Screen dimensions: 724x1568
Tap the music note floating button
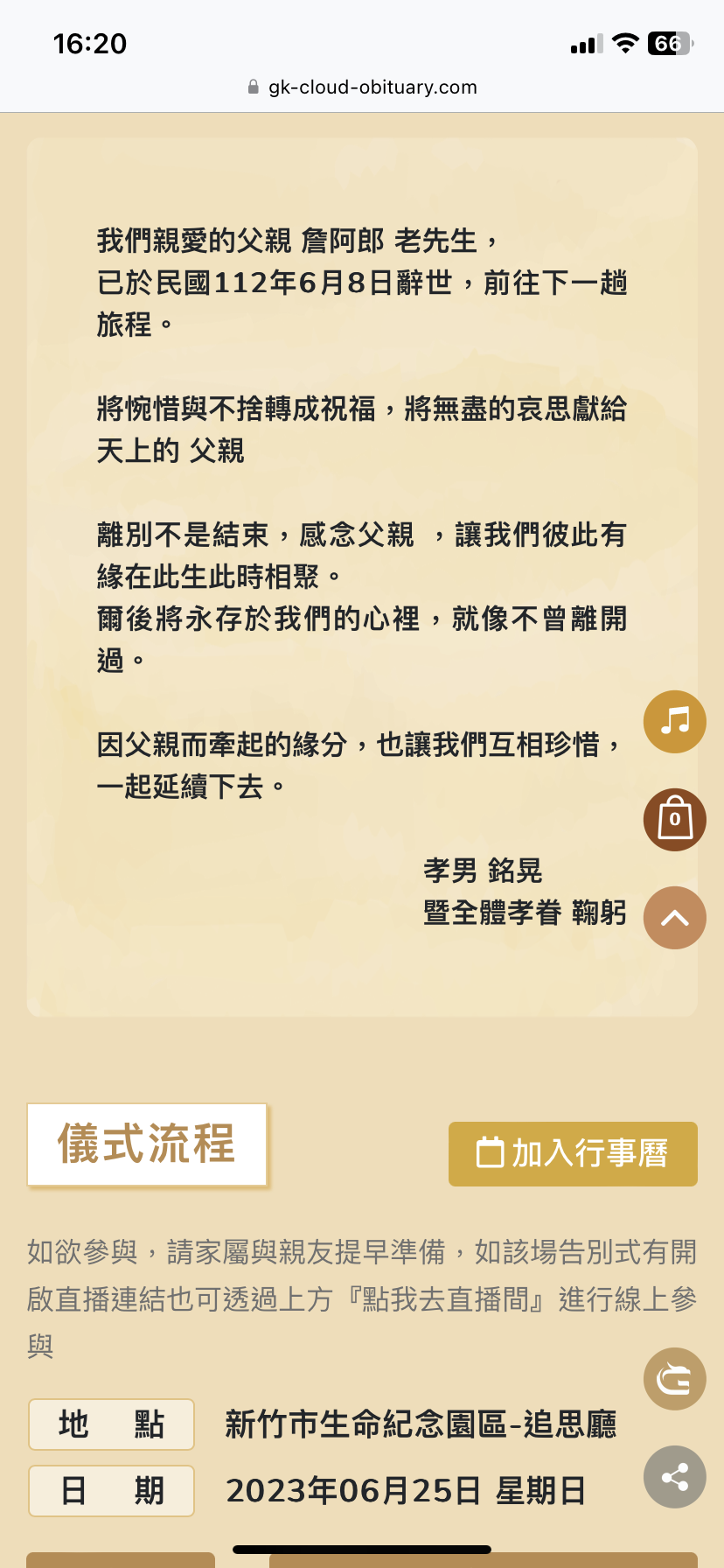675,722
